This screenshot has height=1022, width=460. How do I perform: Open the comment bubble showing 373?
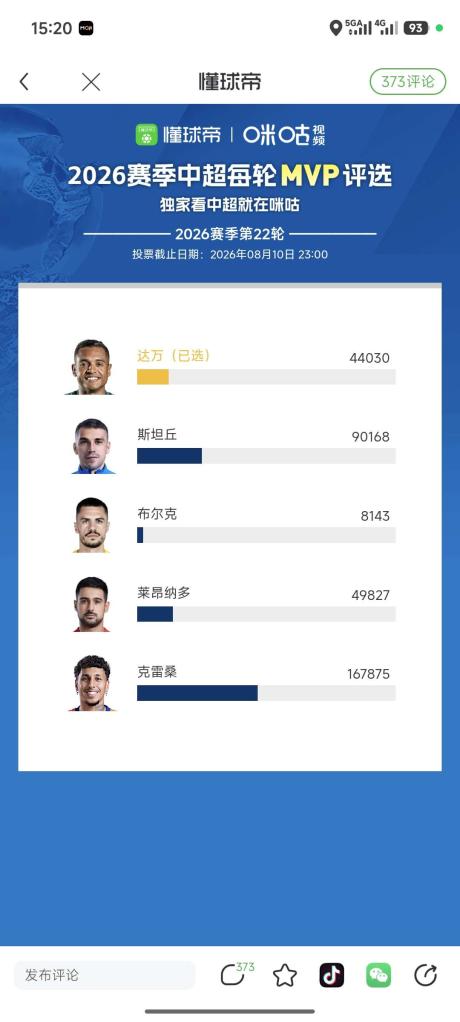coord(236,974)
